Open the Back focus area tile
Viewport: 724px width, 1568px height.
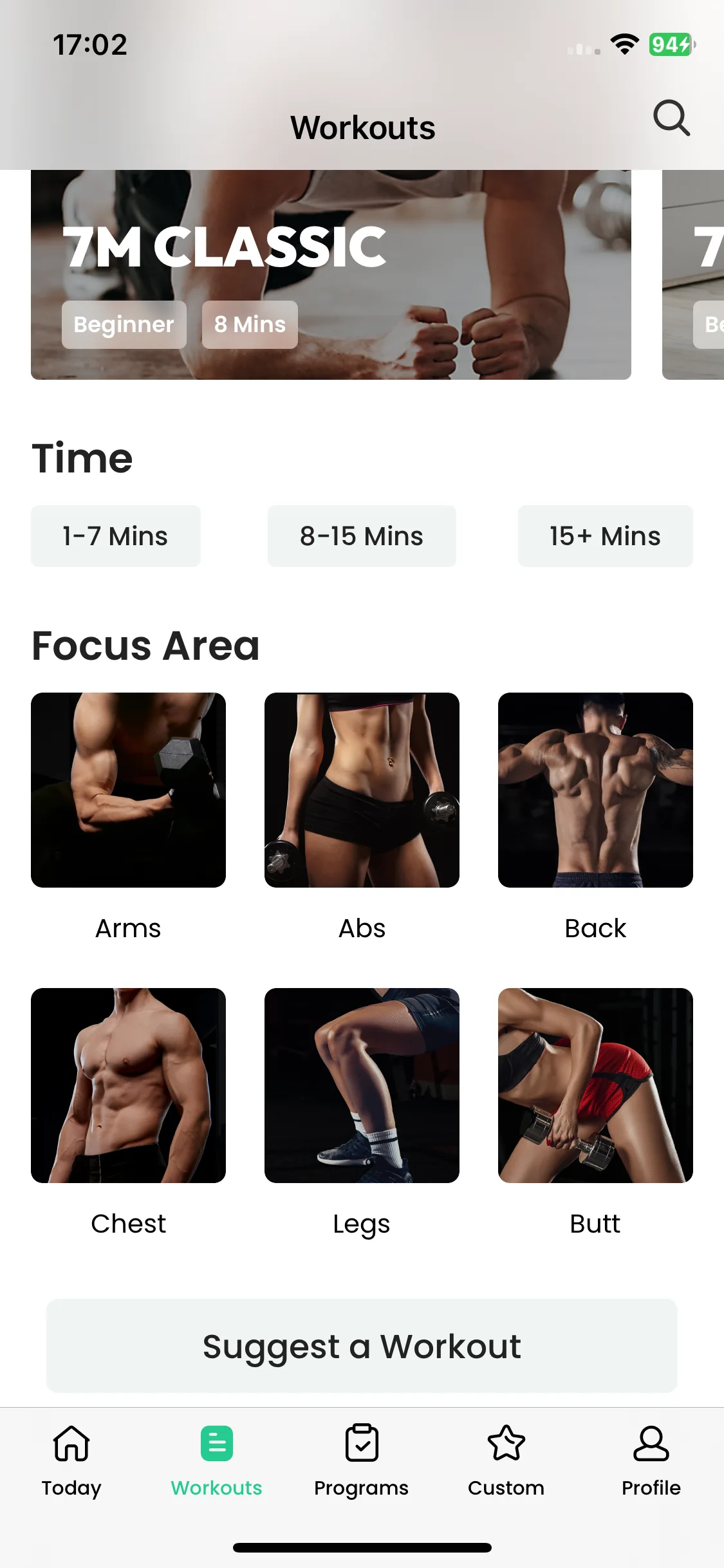coord(595,790)
